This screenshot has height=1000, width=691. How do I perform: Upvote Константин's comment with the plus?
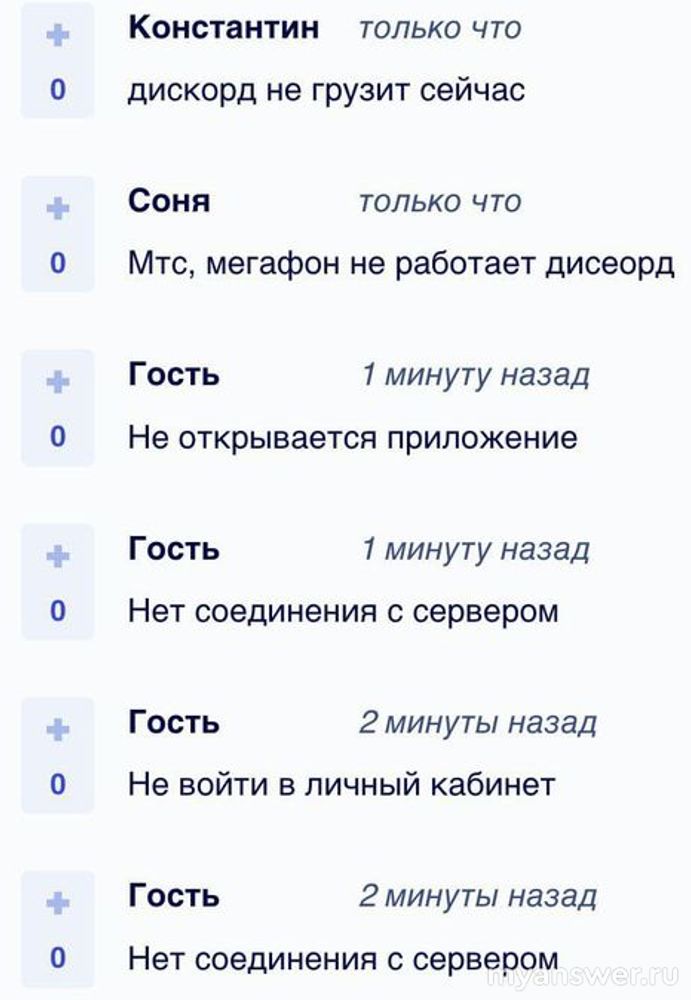coord(58,35)
